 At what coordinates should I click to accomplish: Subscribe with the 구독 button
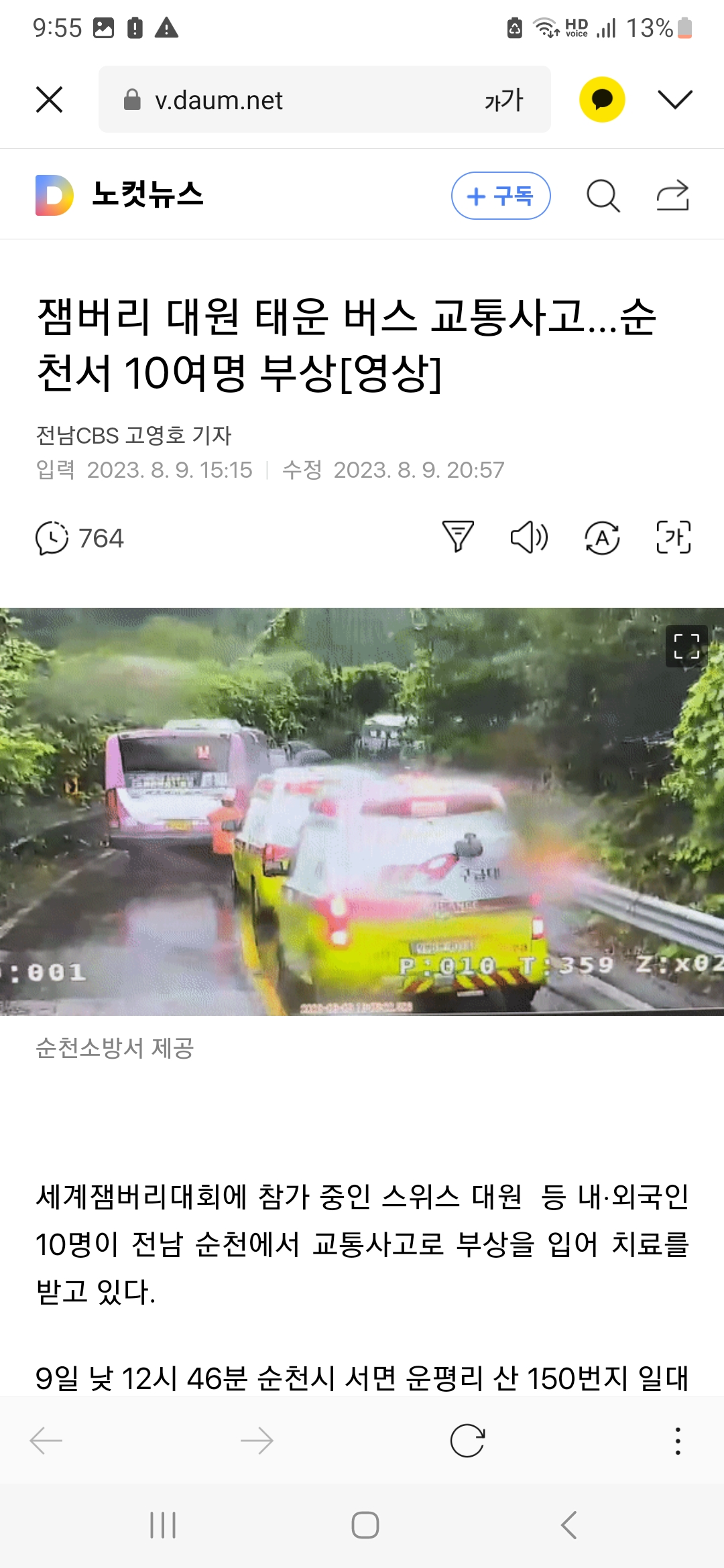click(501, 196)
